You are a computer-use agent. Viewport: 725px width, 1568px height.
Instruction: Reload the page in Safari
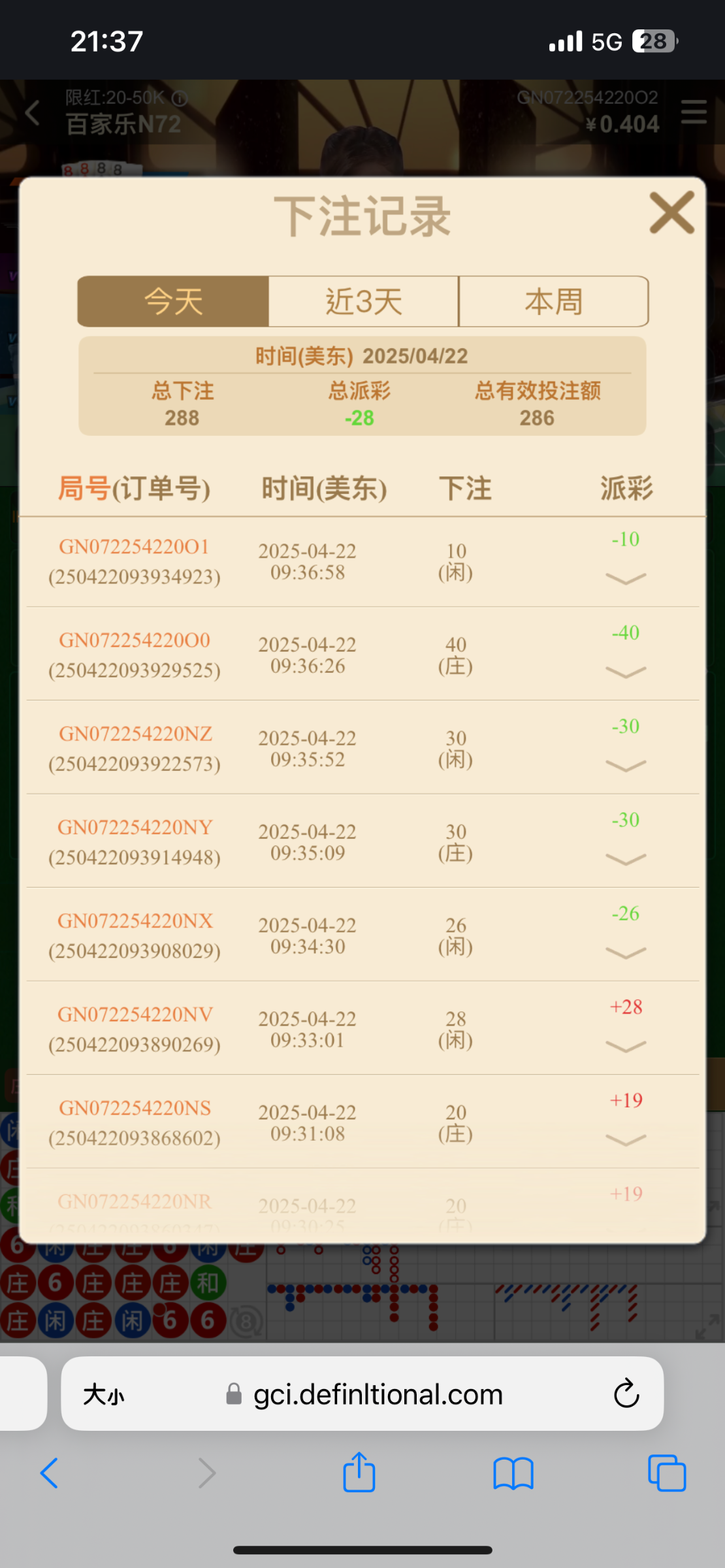click(626, 1394)
